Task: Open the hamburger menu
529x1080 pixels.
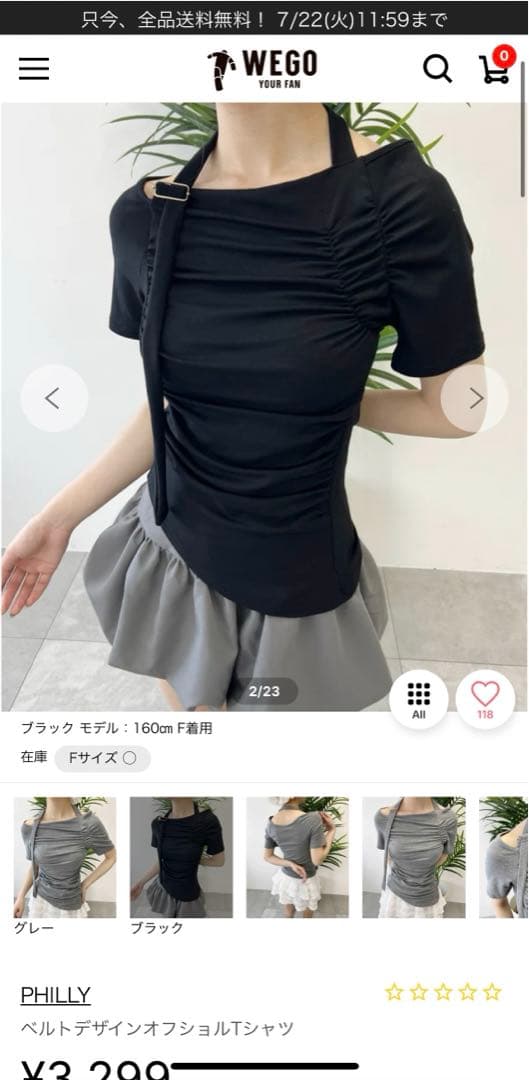Action: (x=34, y=68)
